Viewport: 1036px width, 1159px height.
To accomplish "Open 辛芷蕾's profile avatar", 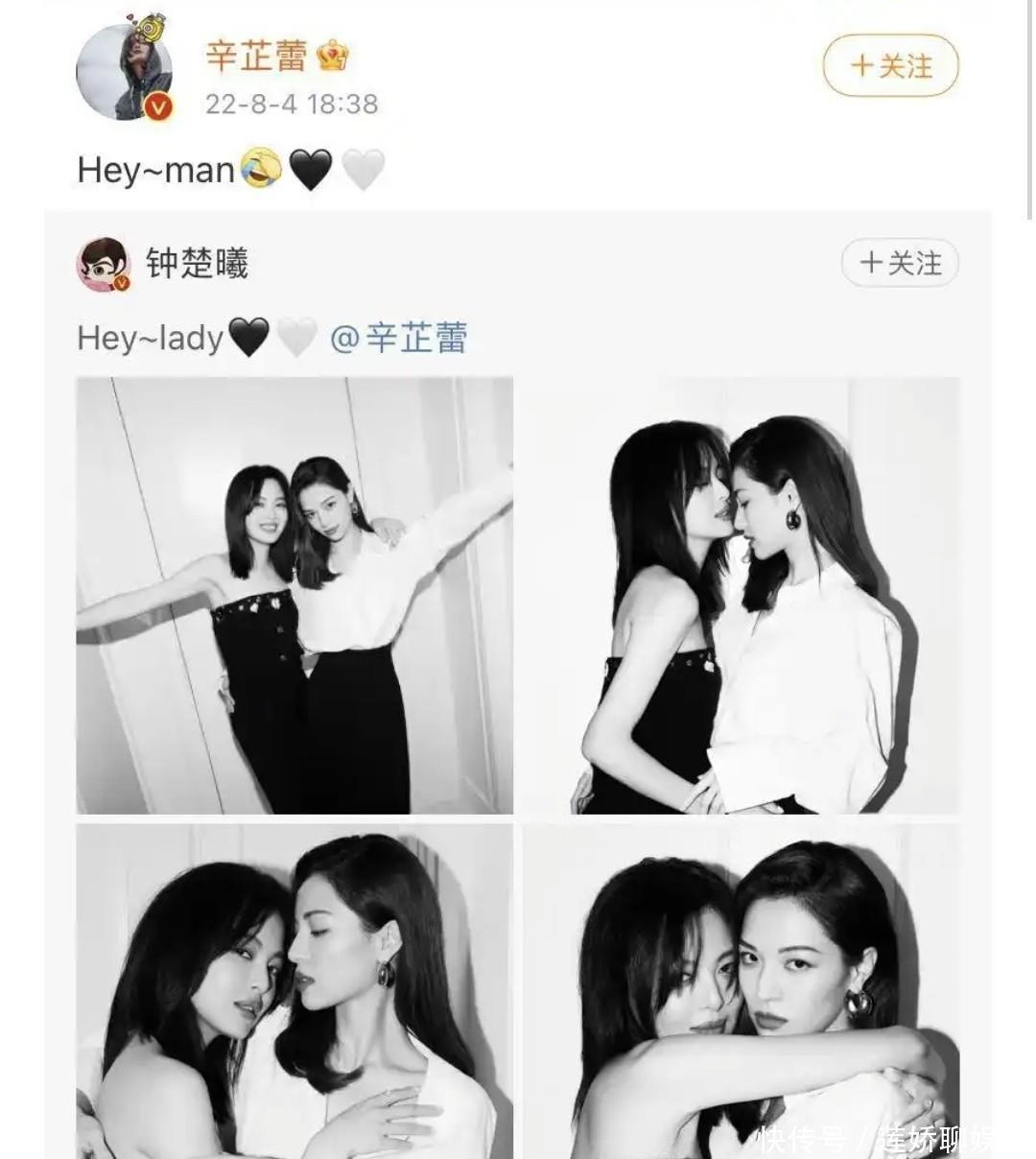I will pyautogui.click(x=125, y=72).
